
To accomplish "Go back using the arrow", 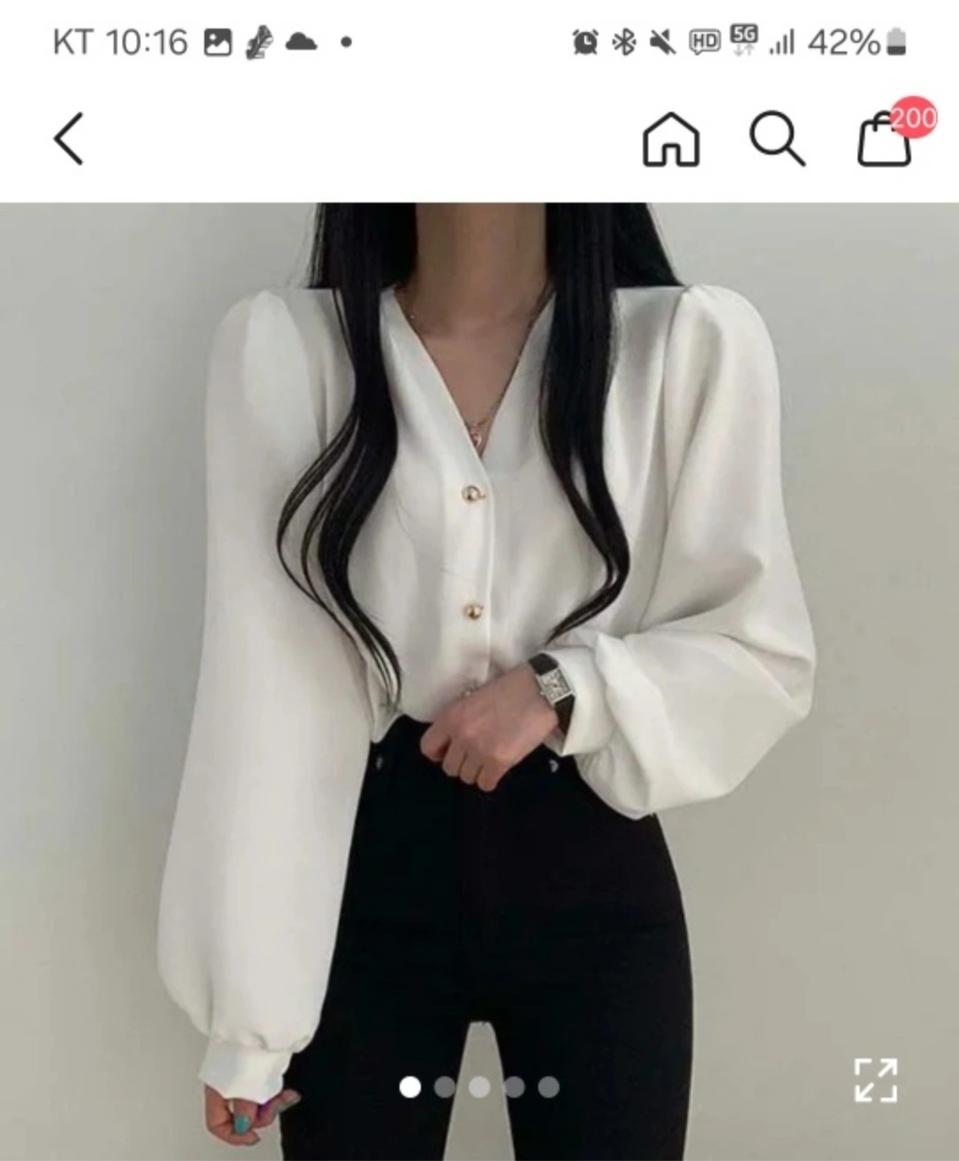I will [x=67, y=140].
